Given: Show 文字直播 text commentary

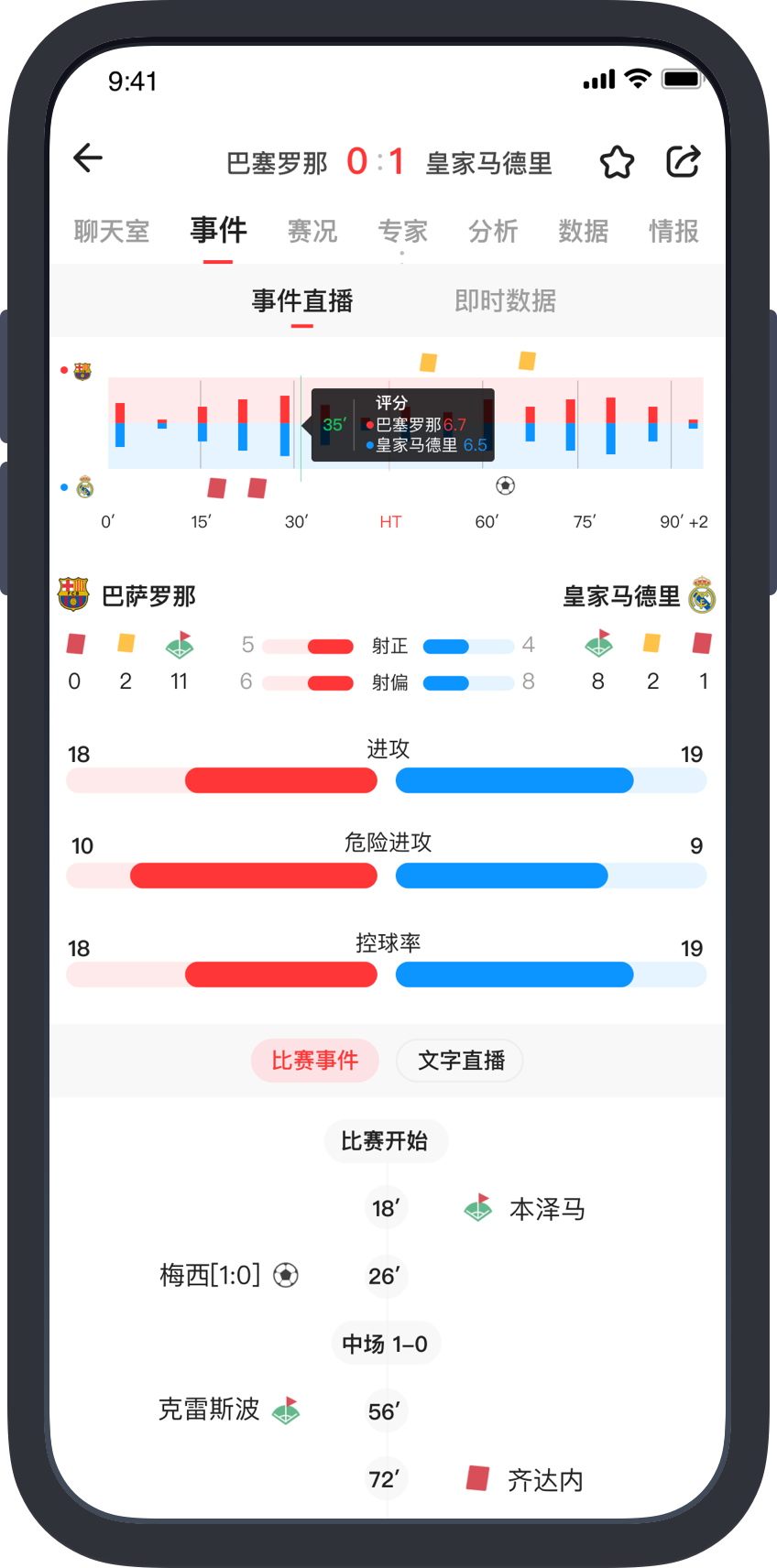Looking at the screenshot, I should (x=460, y=1061).
